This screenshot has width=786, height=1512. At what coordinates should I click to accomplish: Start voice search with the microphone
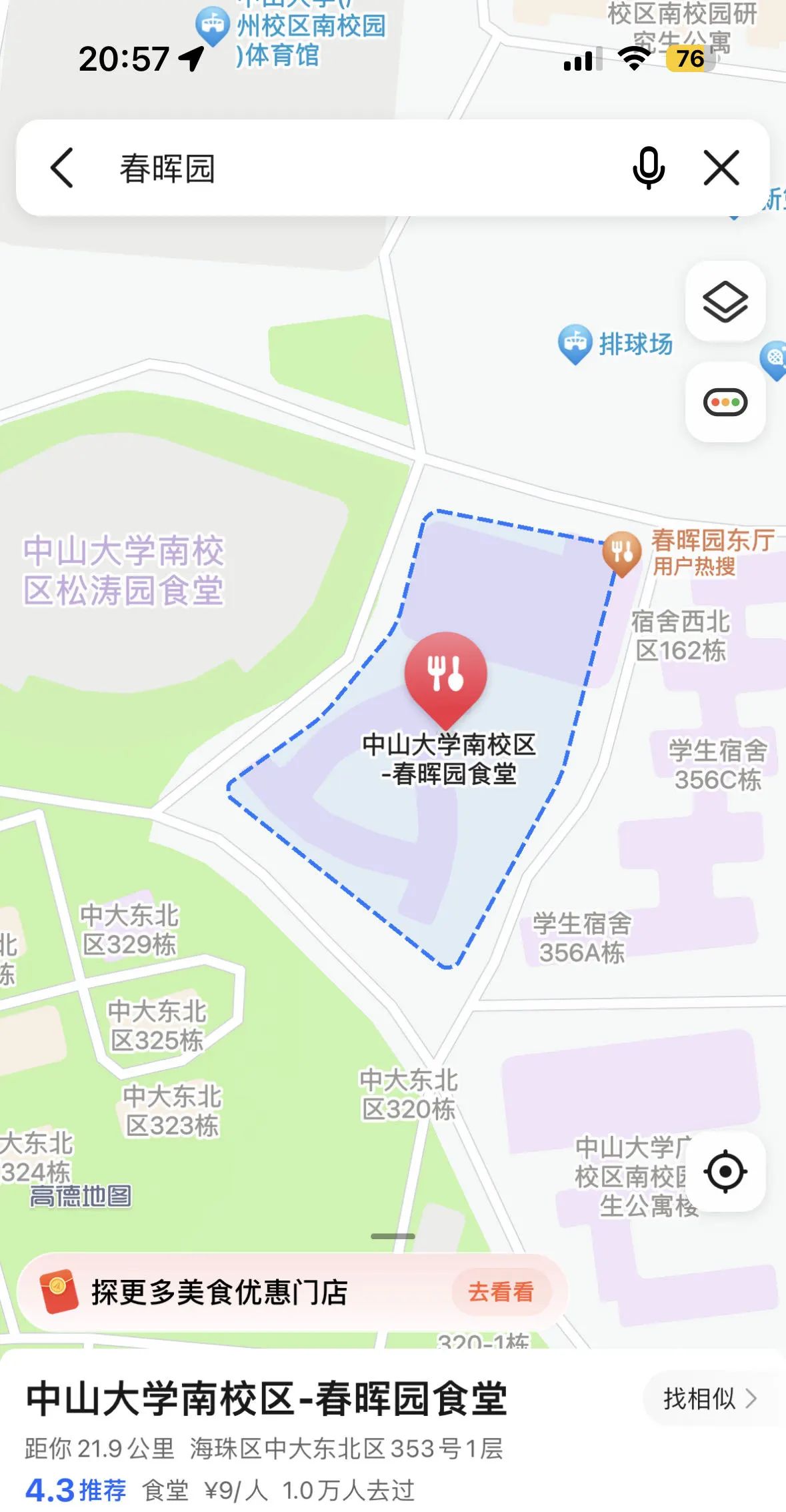pyautogui.click(x=648, y=168)
